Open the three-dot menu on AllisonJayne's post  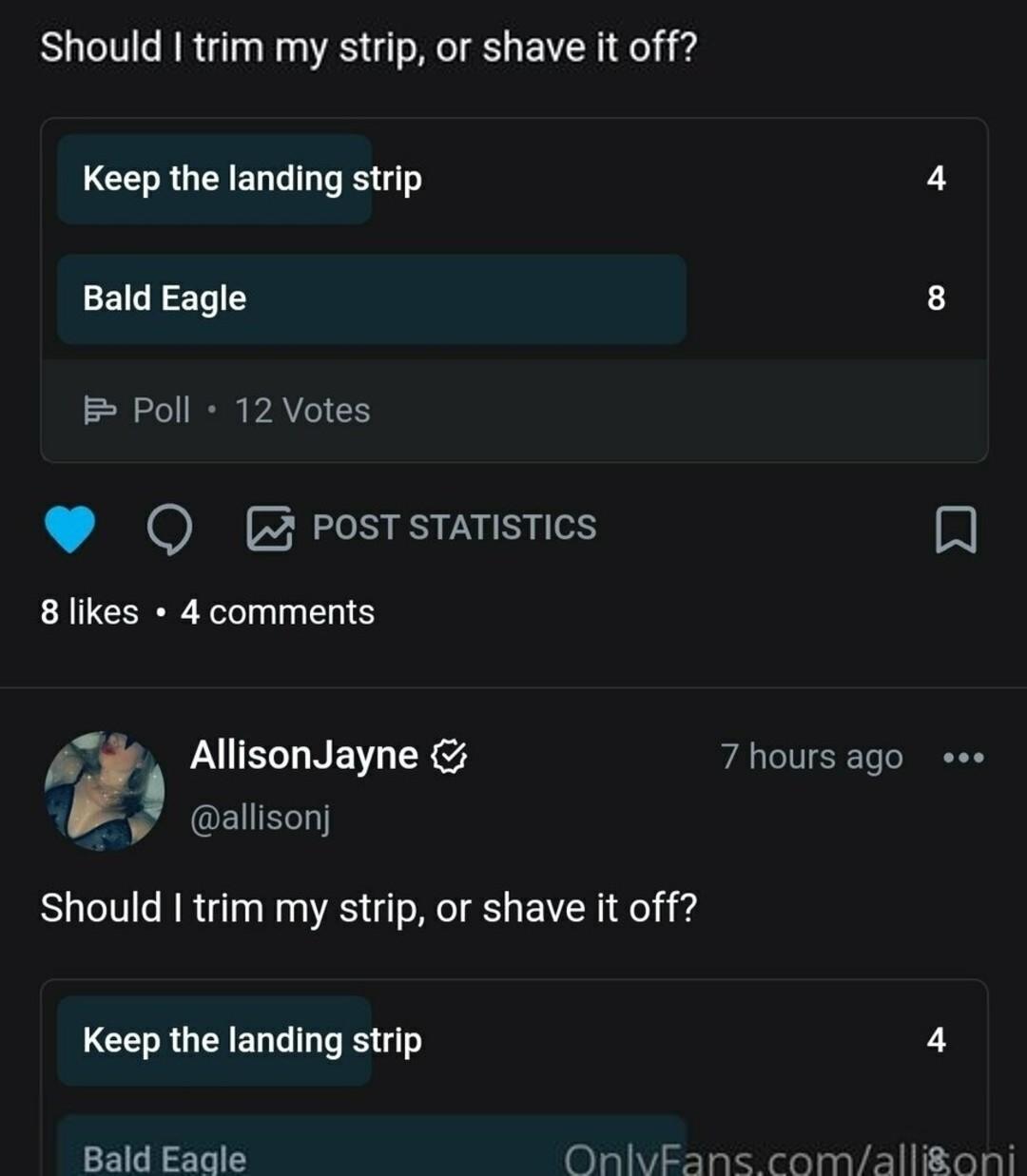click(x=963, y=758)
